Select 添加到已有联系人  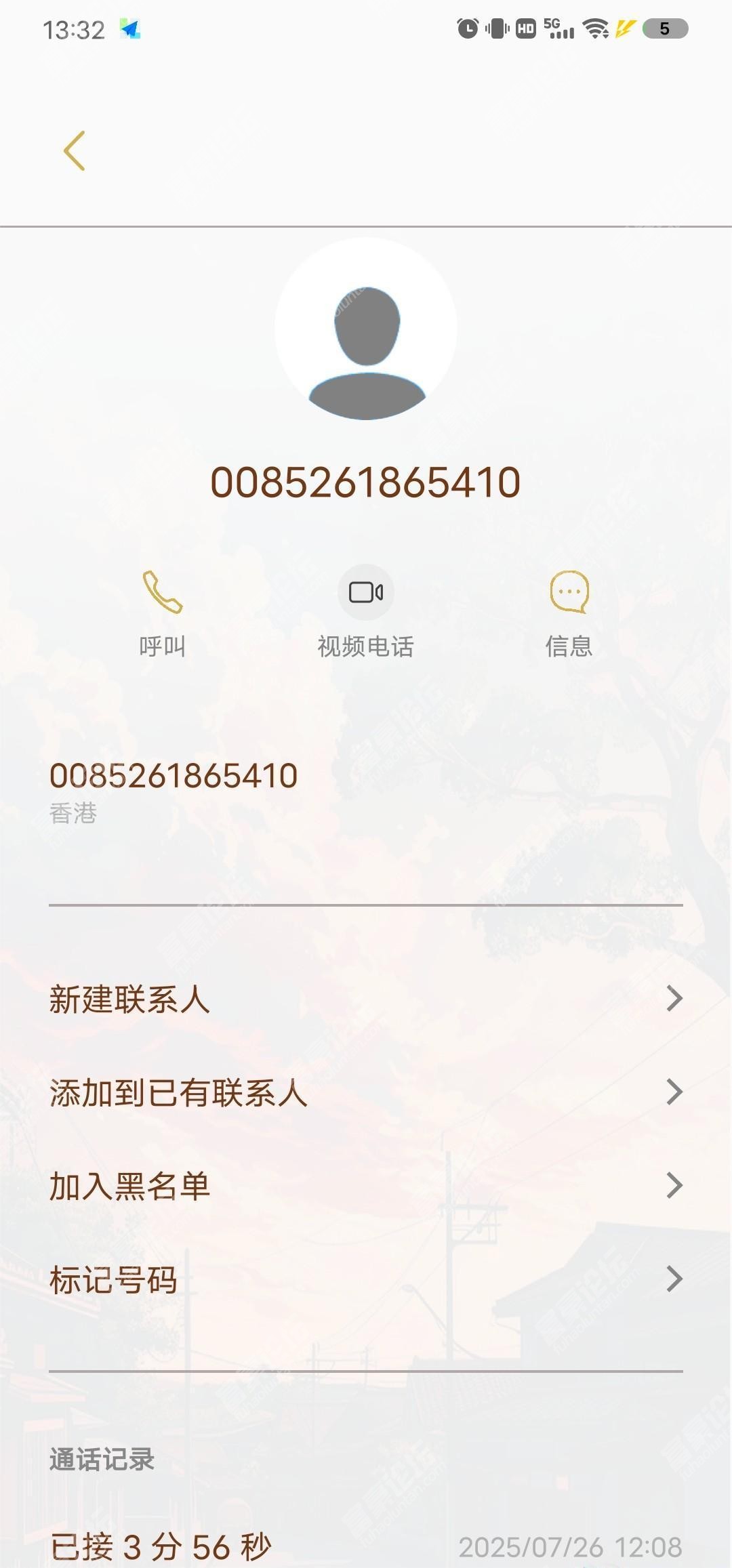click(366, 1092)
